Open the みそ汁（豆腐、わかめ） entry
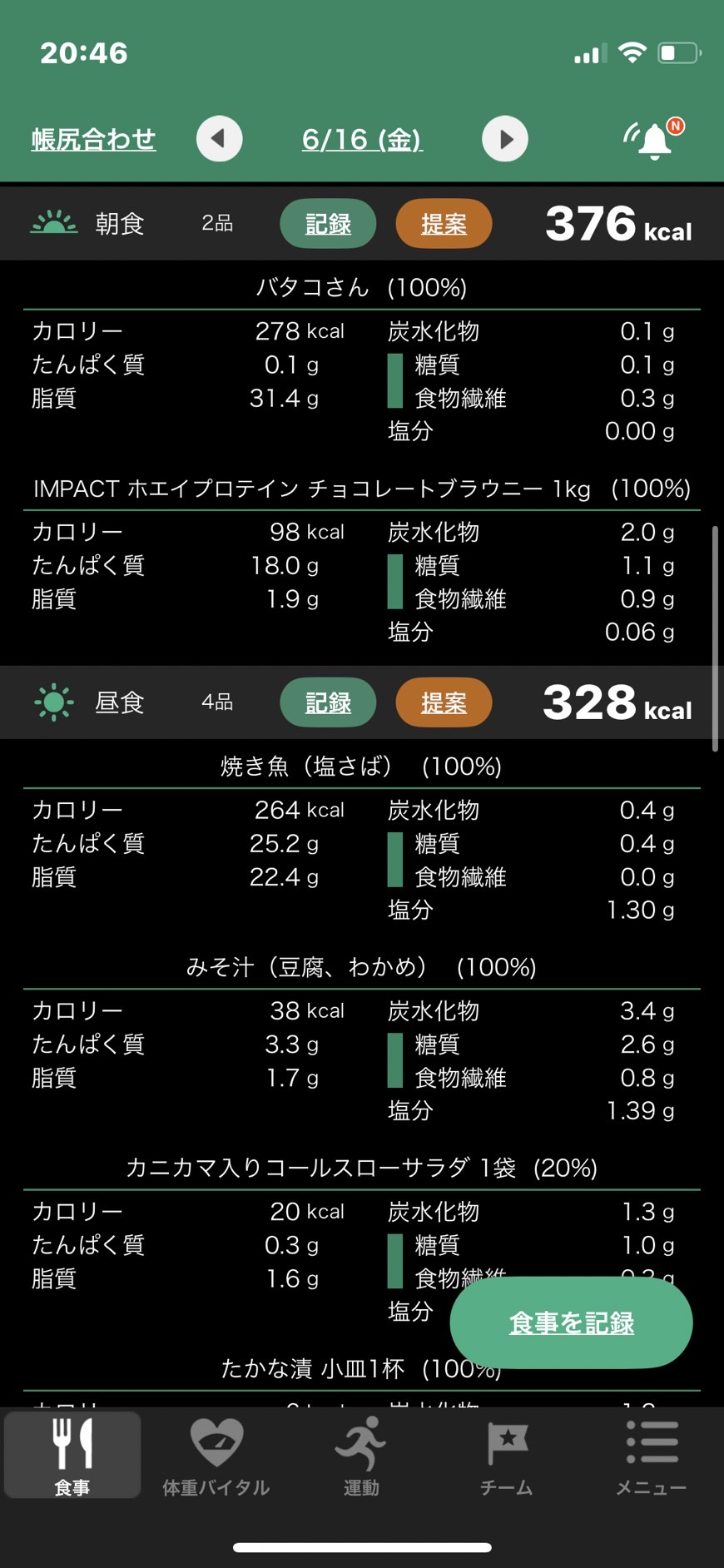 tap(361, 966)
